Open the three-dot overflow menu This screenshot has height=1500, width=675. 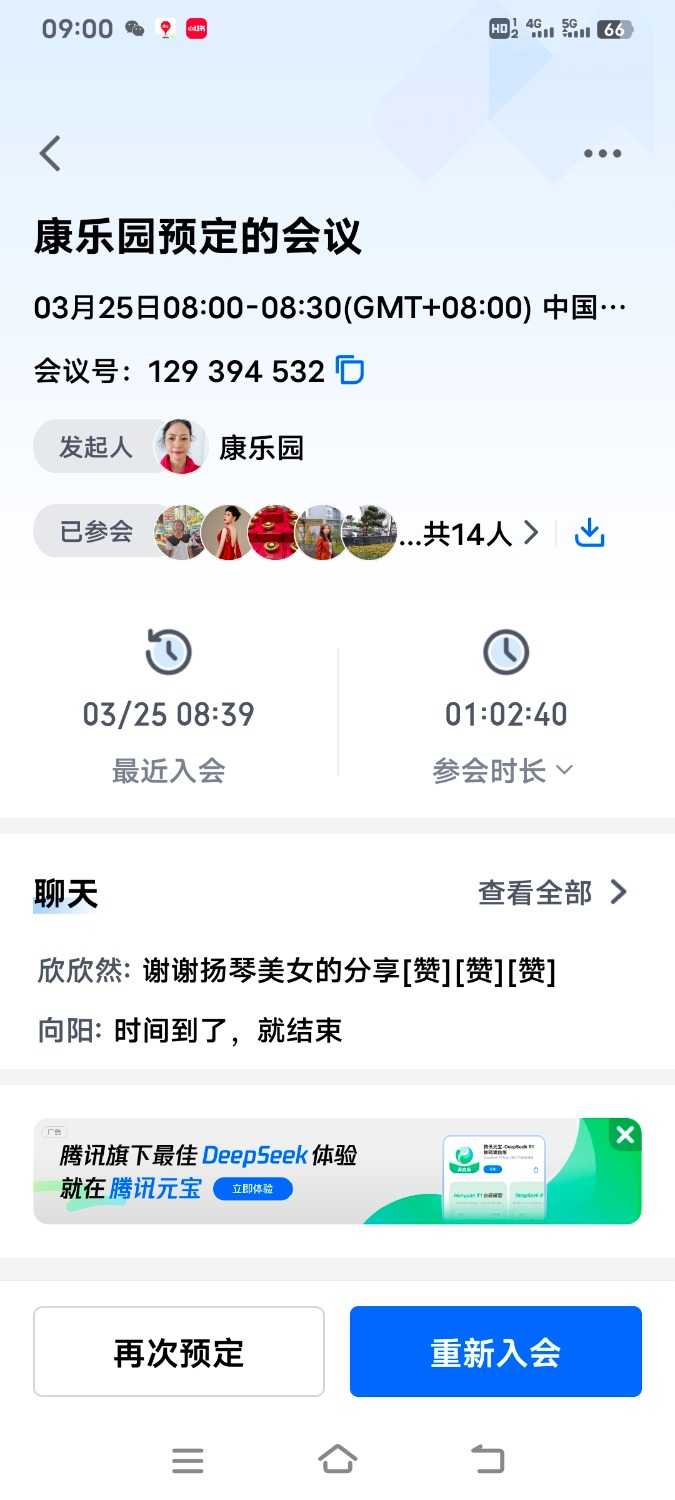602,153
